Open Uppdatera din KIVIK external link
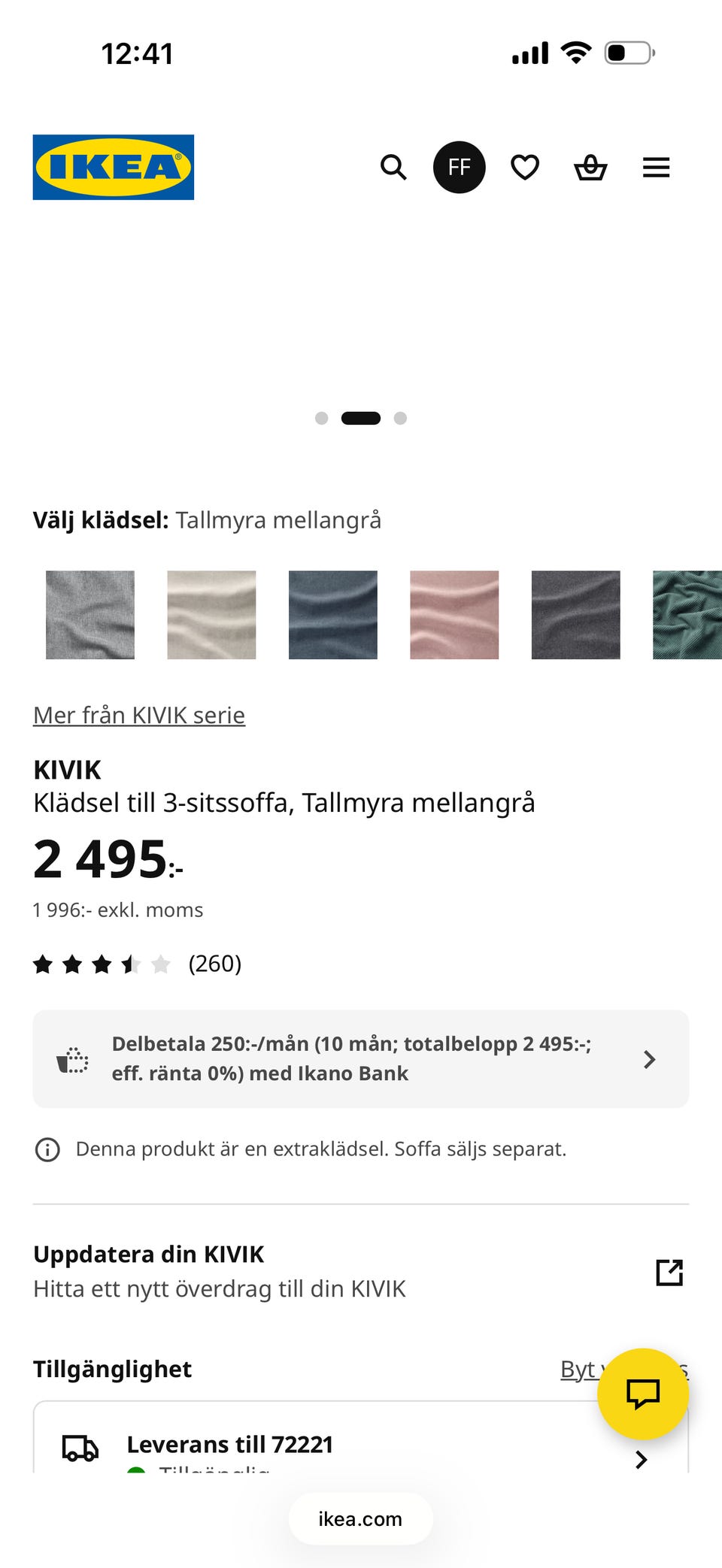 tap(669, 1272)
